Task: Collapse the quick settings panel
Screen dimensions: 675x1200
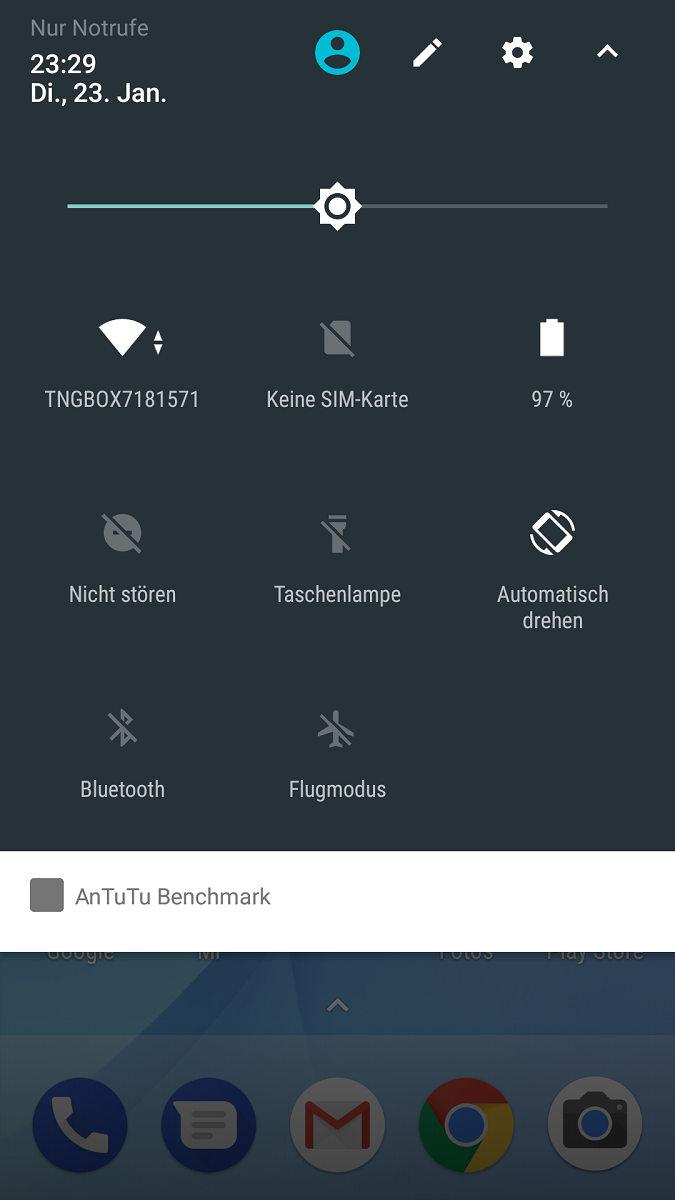Action: [x=607, y=52]
